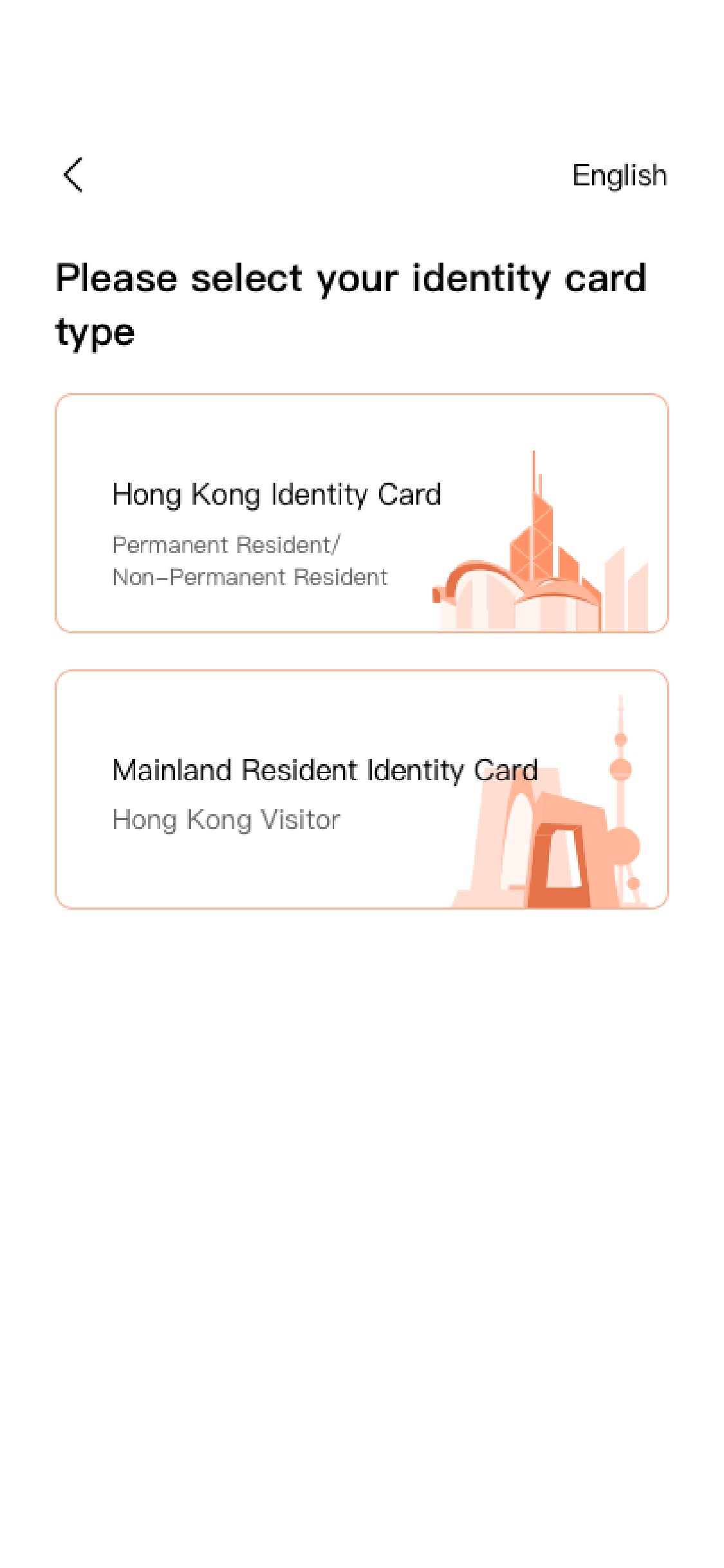Choose Mainland Resident Identity Card option
Viewport: 724px width, 1568px height.
point(362,789)
